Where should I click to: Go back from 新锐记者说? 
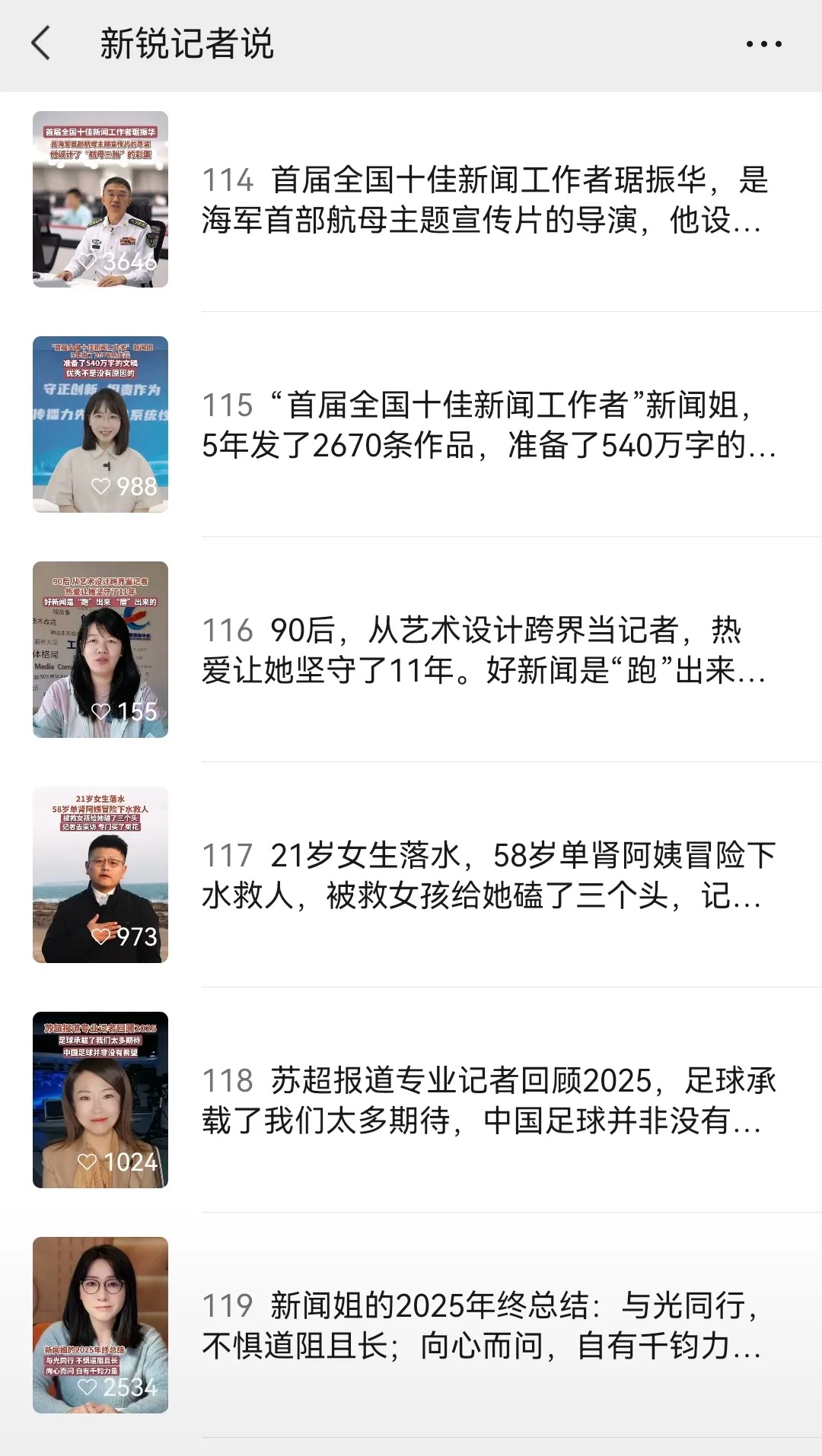42,43
